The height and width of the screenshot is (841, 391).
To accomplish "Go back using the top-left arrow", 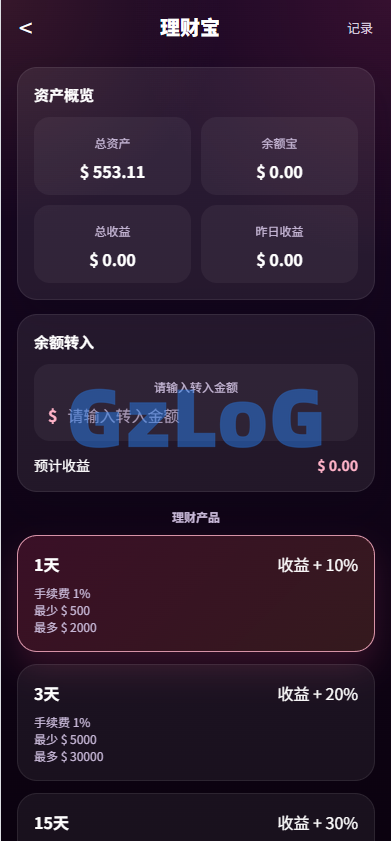I will coord(26,28).
